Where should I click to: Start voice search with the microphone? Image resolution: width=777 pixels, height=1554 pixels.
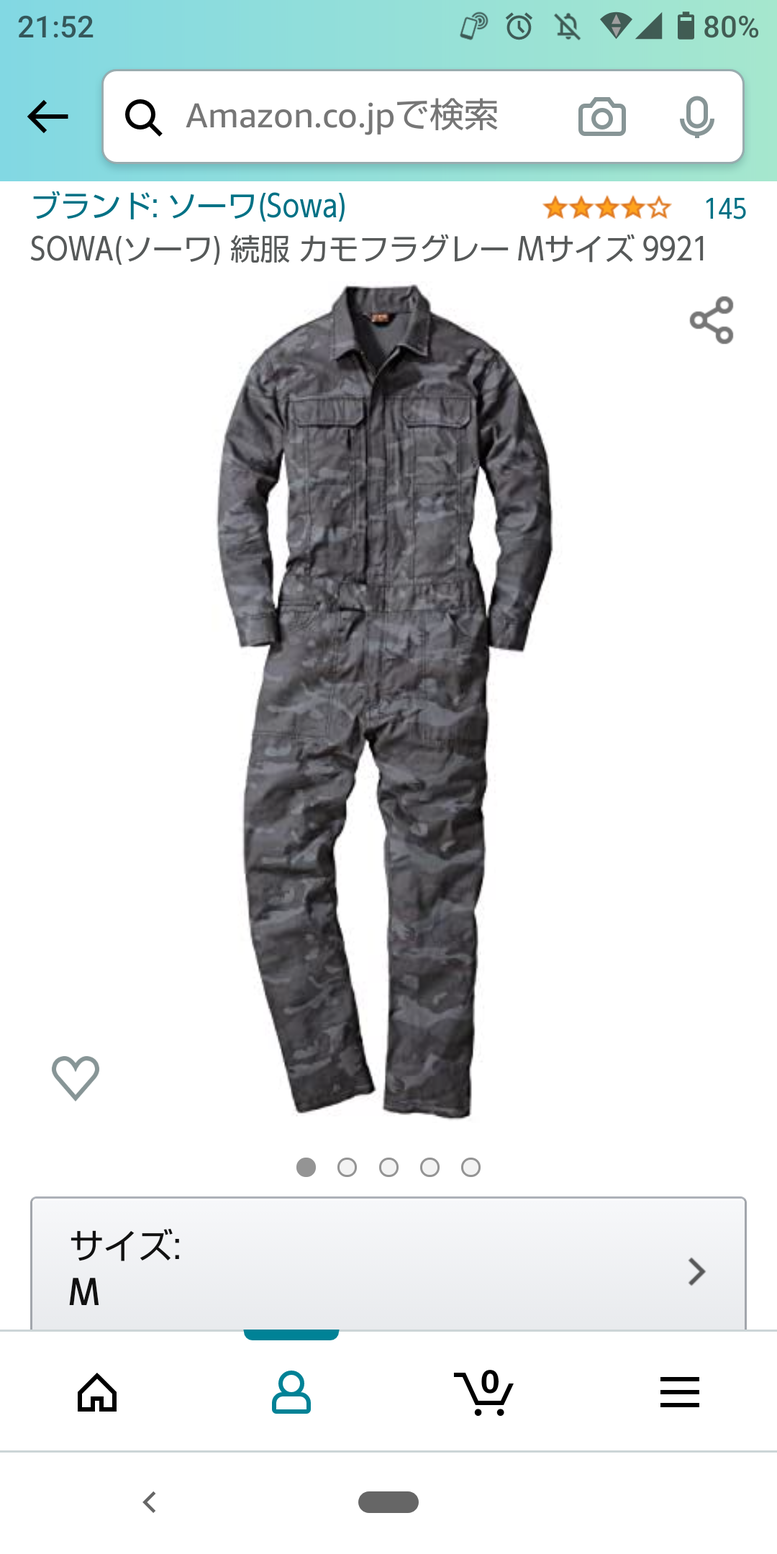pos(696,117)
